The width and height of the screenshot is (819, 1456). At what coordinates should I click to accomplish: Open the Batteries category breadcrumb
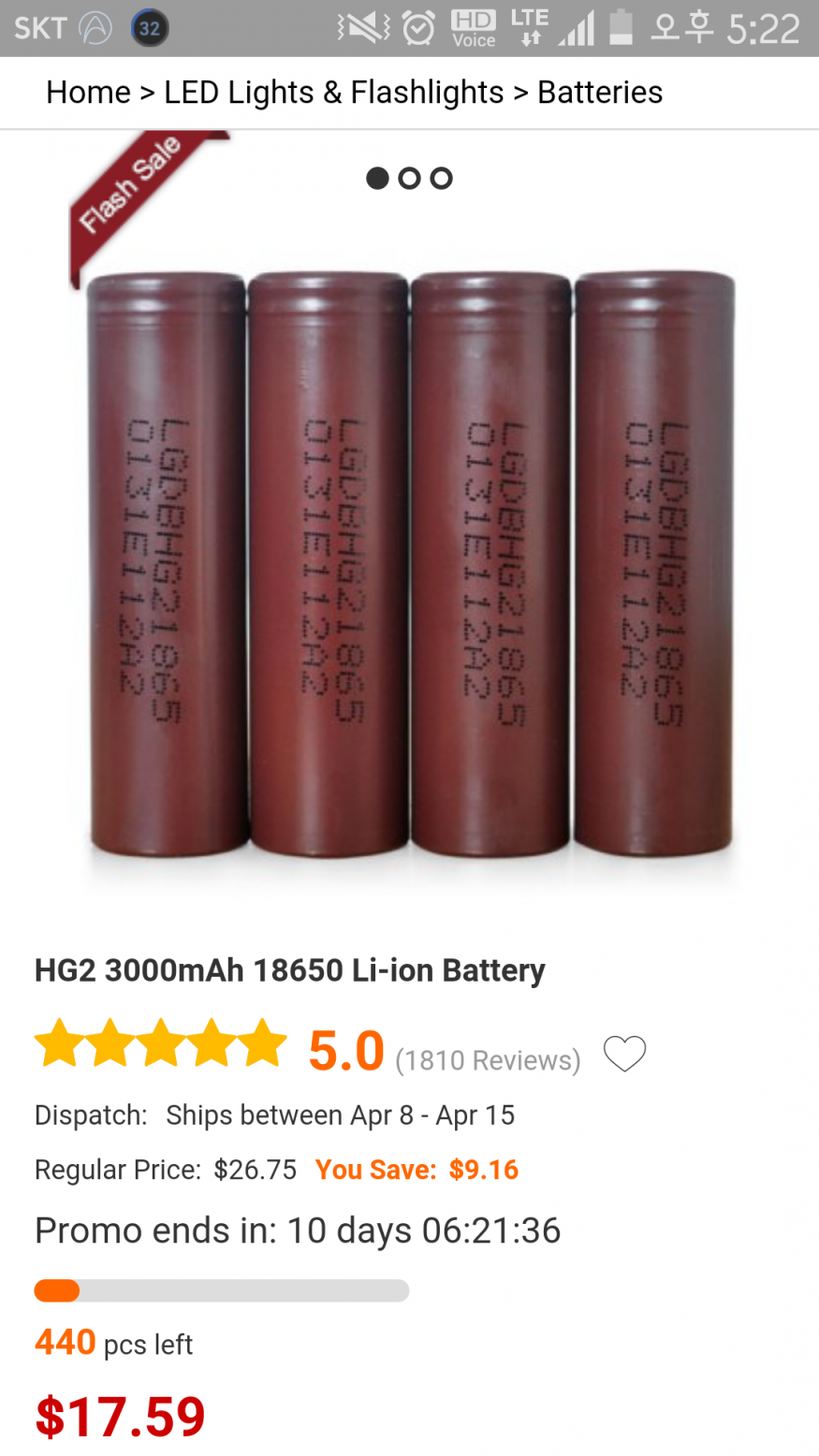[x=599, y=93]
